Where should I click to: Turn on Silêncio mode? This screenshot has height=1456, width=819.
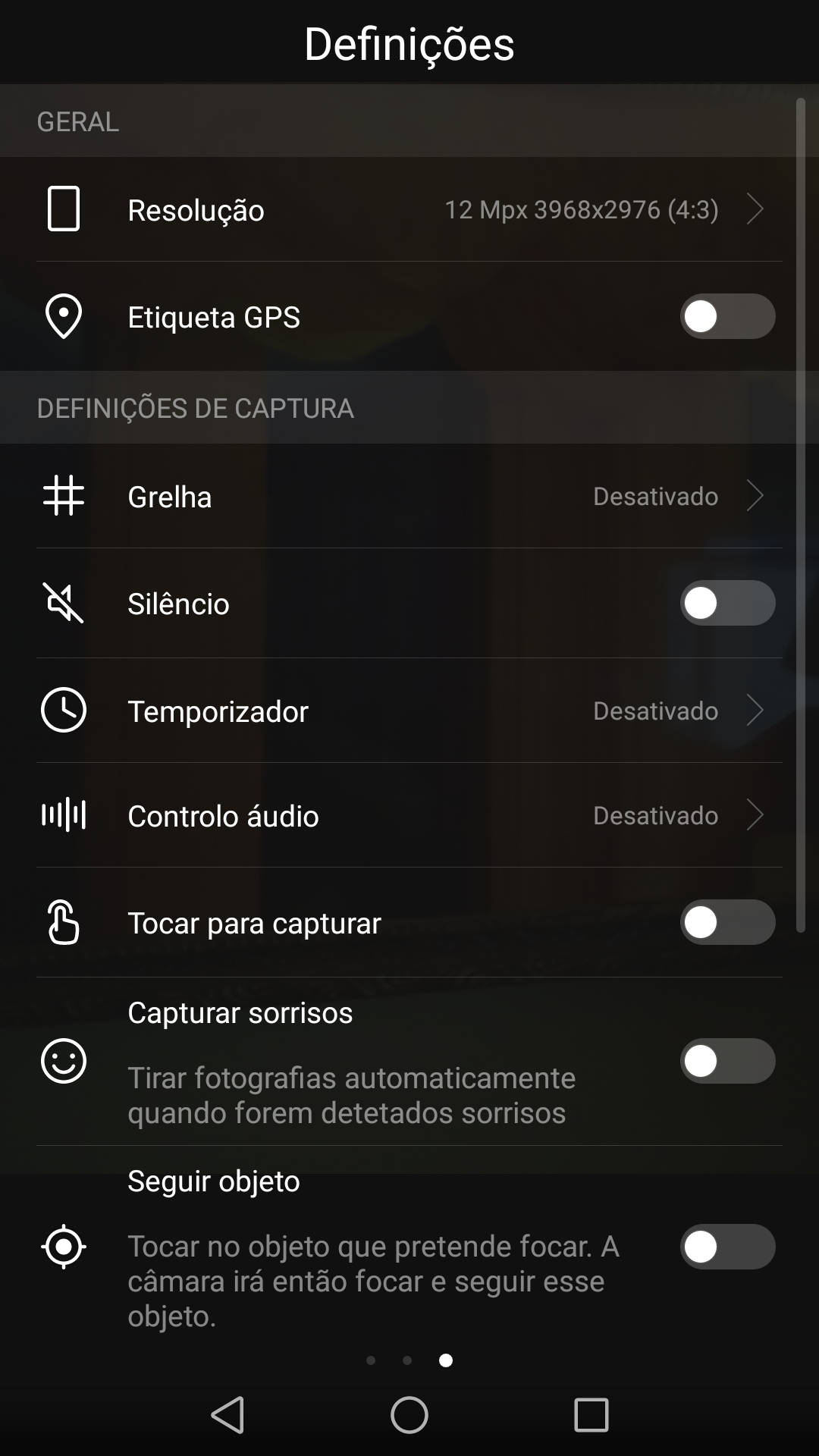click(726, 604)
